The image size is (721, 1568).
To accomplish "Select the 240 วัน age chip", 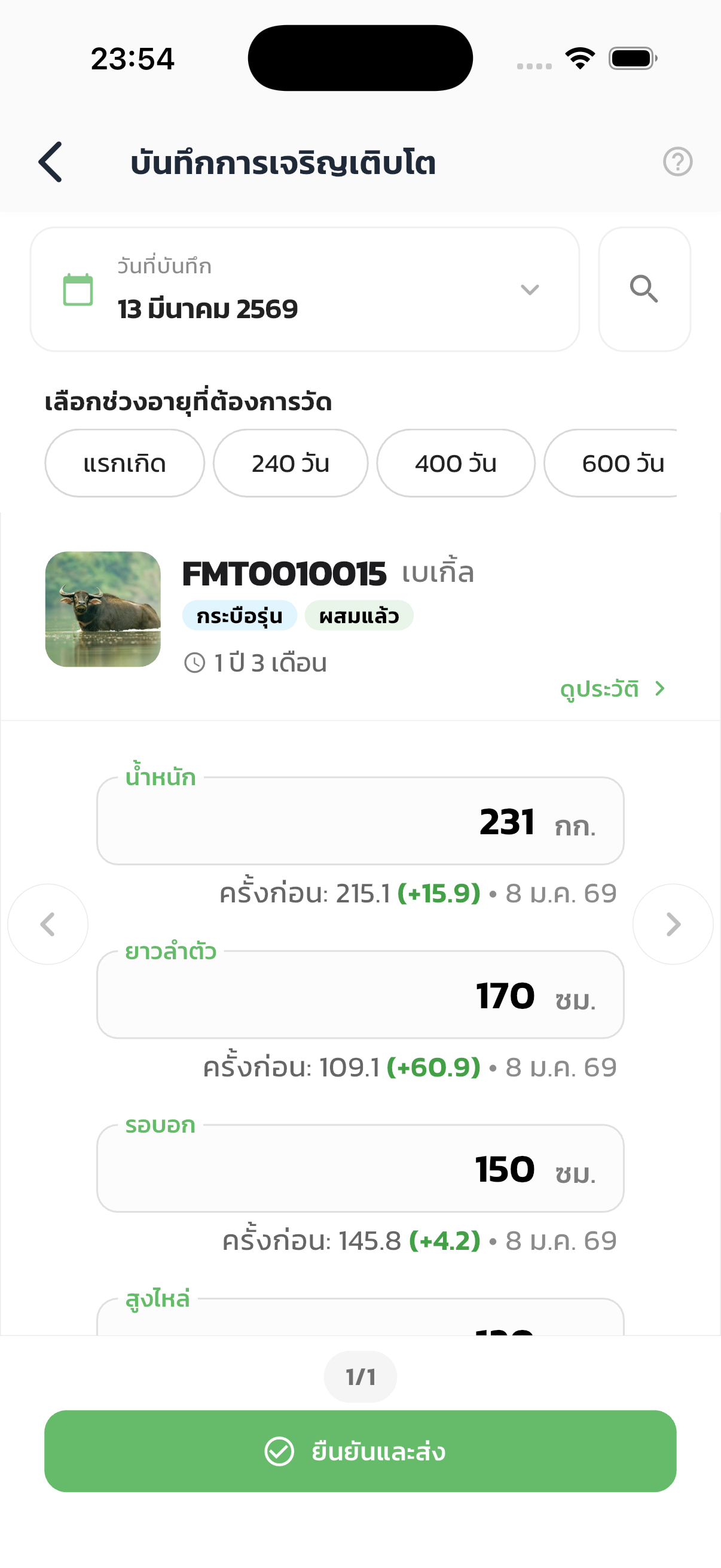I will 290,463.
